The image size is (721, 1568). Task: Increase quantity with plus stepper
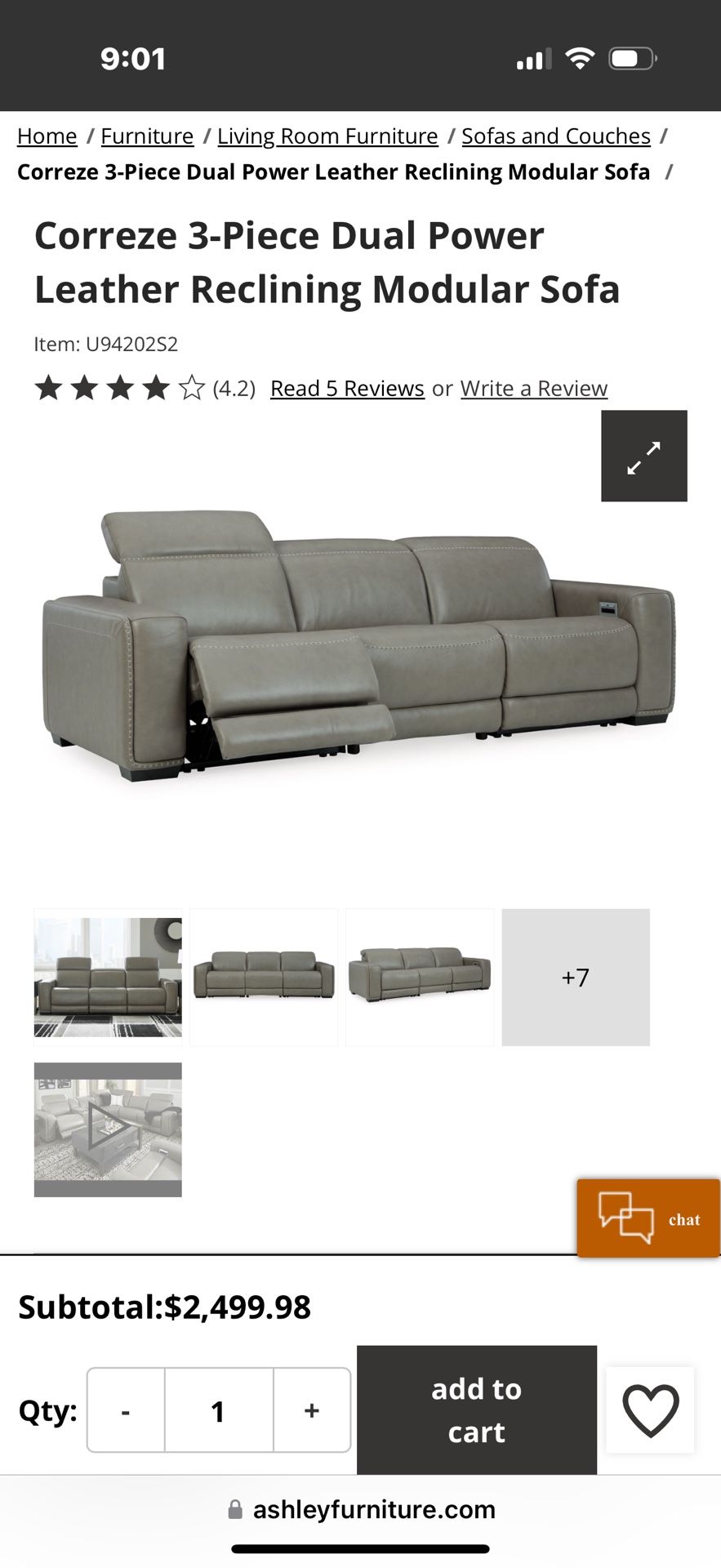[311, 1410]
